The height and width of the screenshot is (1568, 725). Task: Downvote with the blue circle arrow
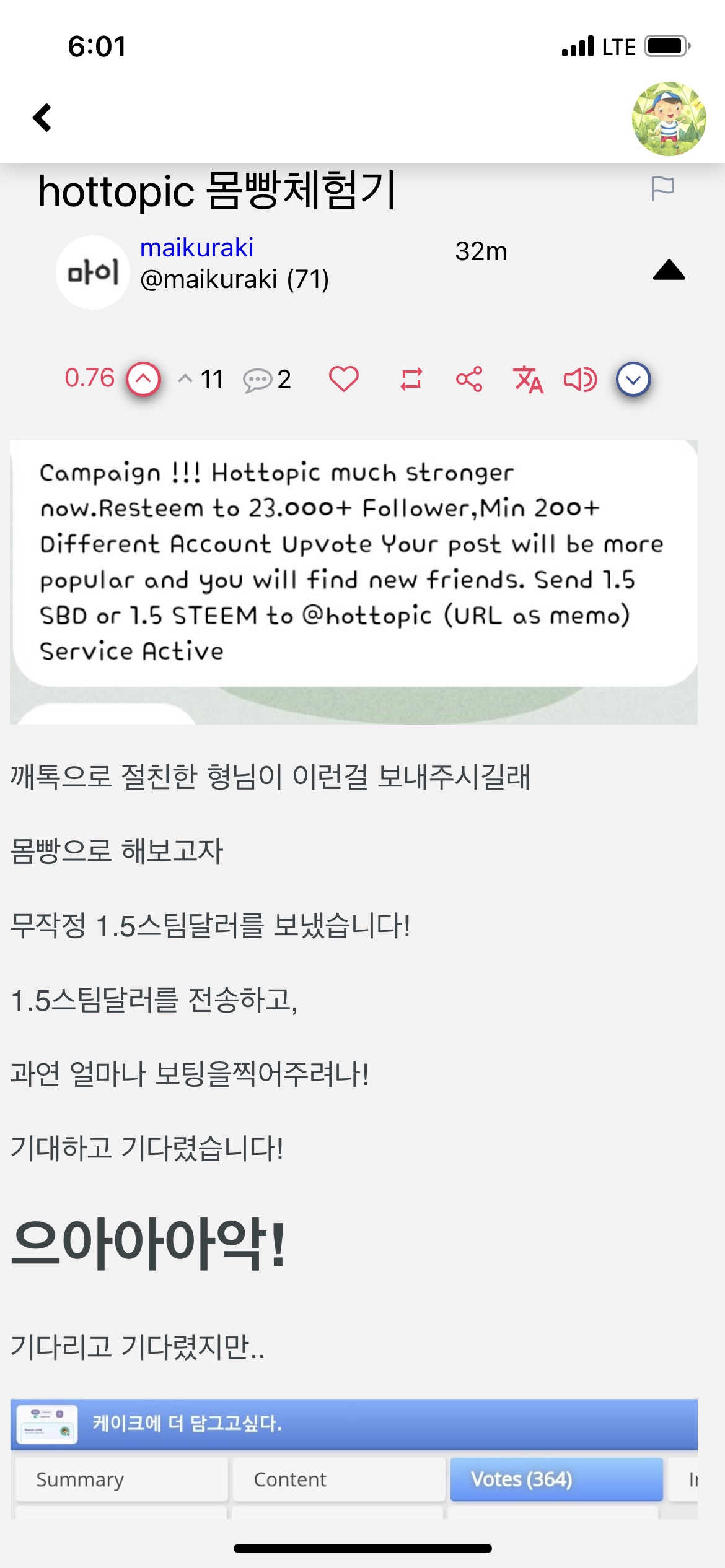coord(633,379)
